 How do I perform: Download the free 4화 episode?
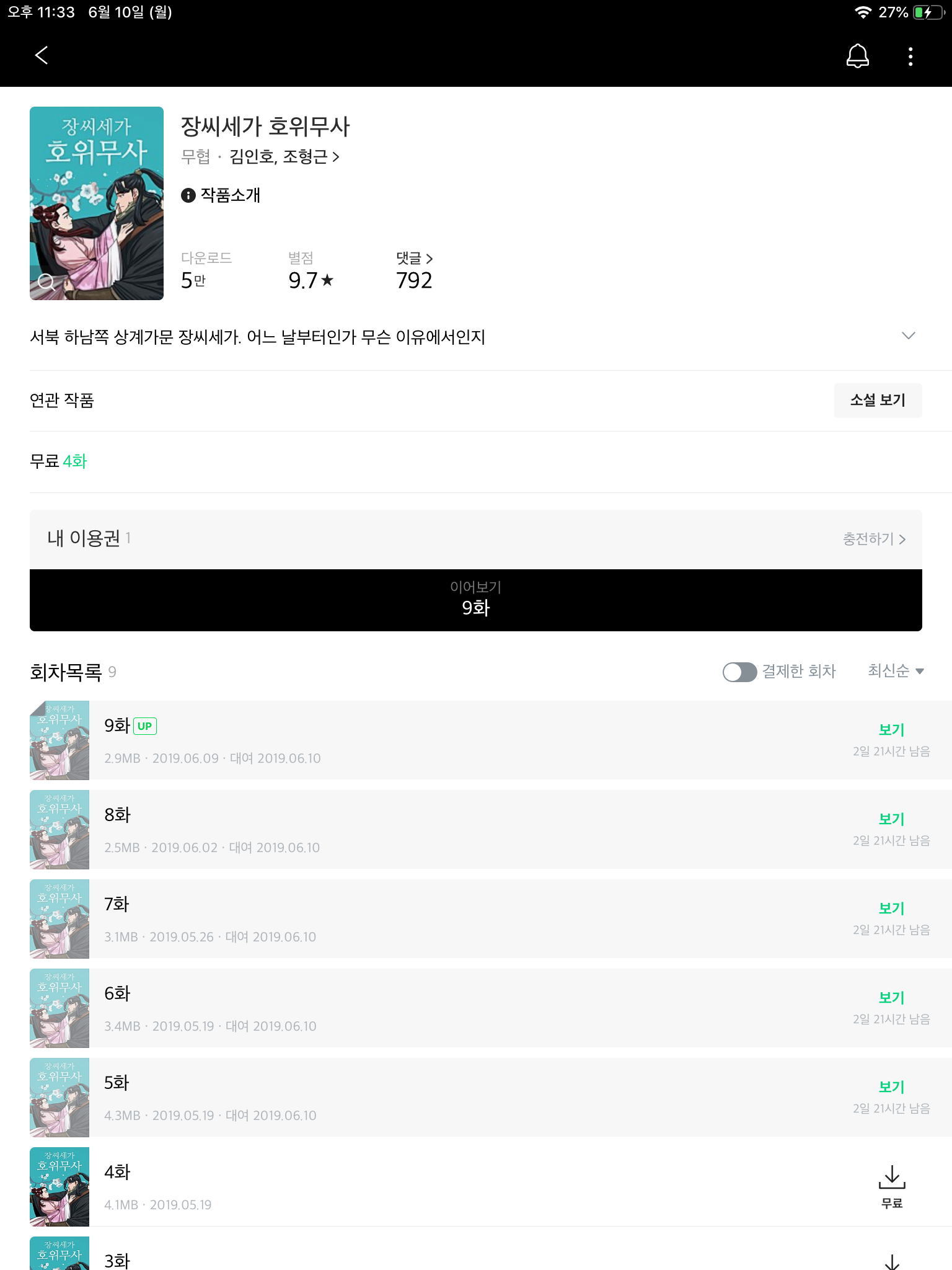point(891,1186)
